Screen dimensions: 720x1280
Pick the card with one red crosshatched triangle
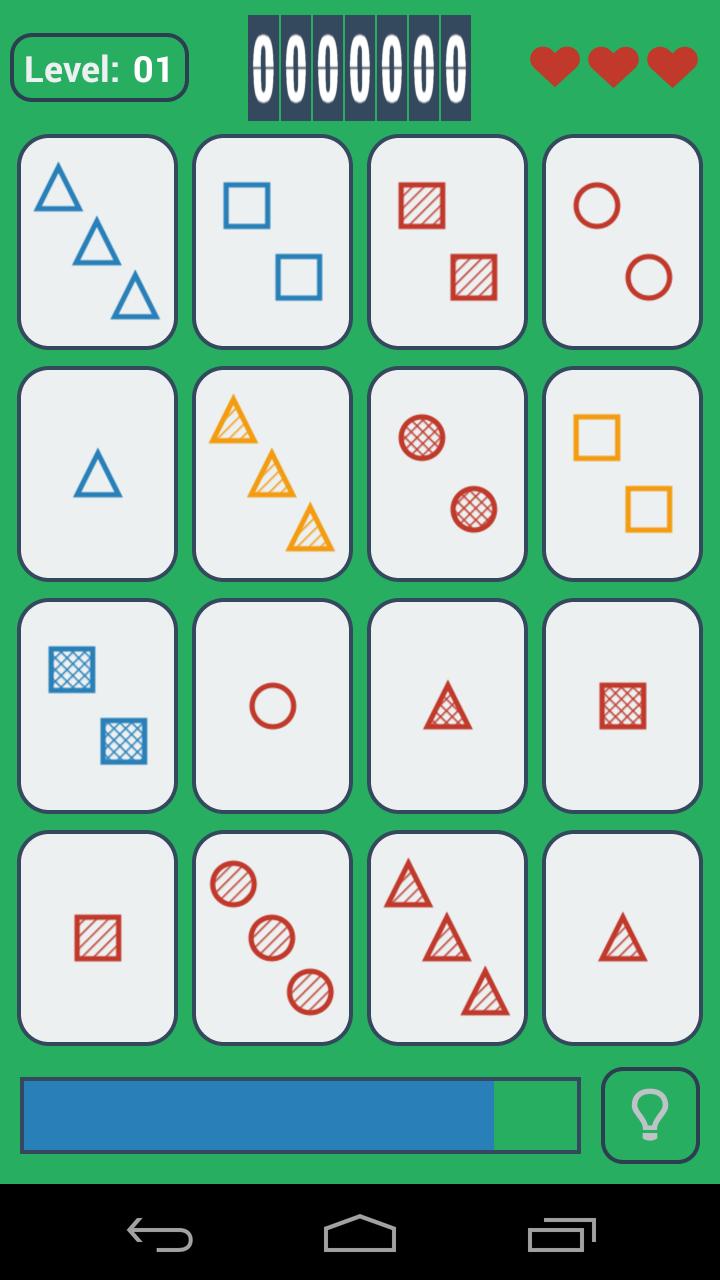coord(447,706)
